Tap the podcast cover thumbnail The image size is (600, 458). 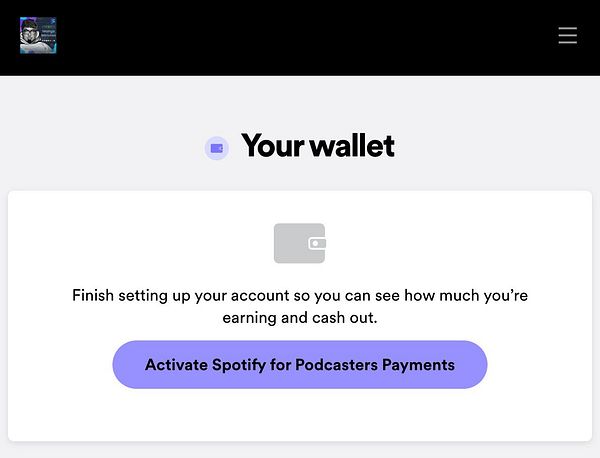coord(38,36)
